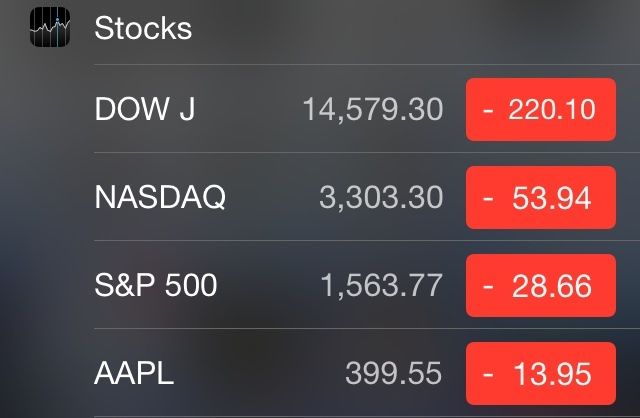Image resolution: width=640 pixels, height=418 pixels.
Task: Tap the S&P 500 red change badge
Action: coord(540,286)
